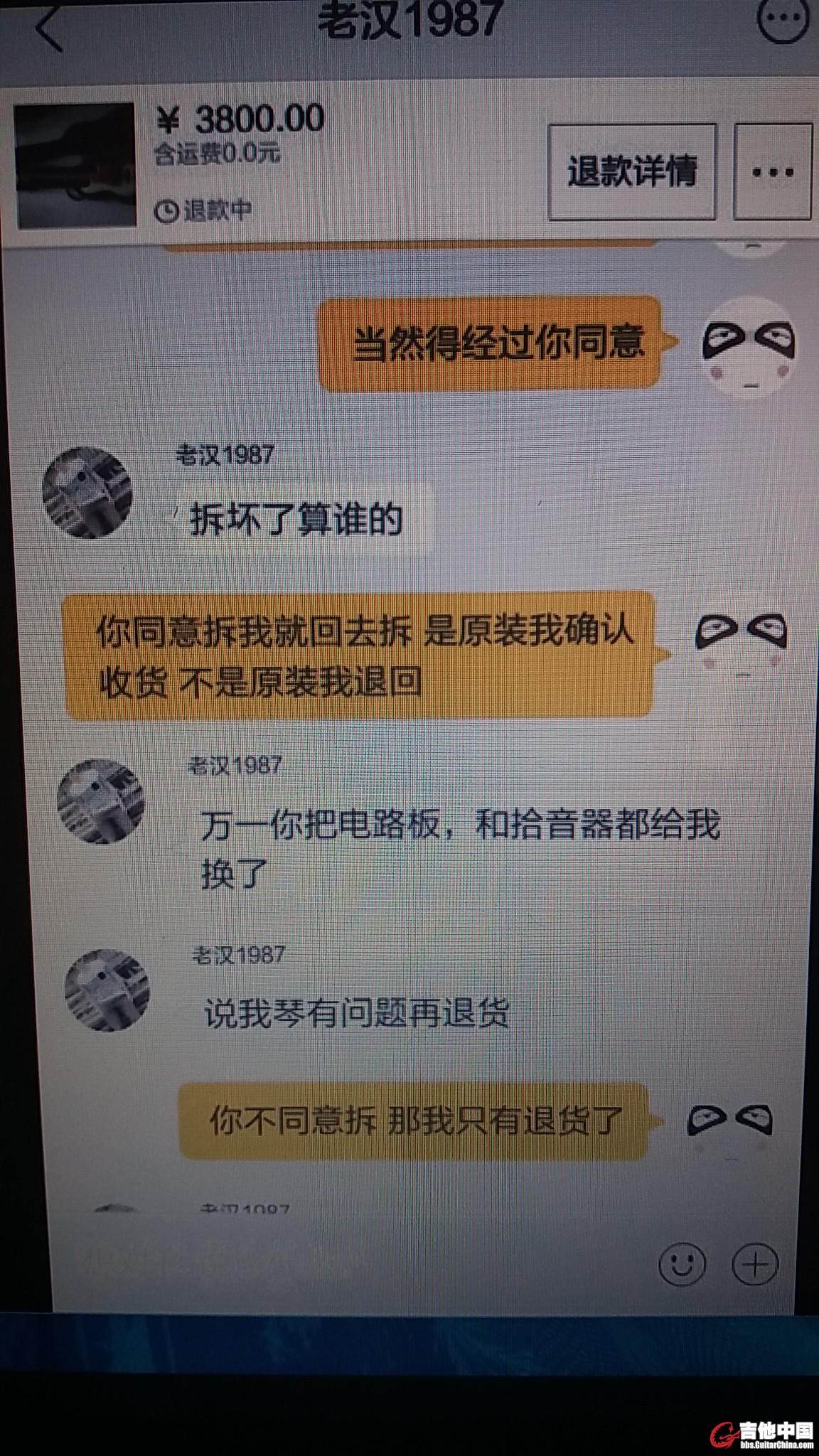Open the emoji picker smiley
Viewport: 819px width, 1456px height.
(682, 1264)
